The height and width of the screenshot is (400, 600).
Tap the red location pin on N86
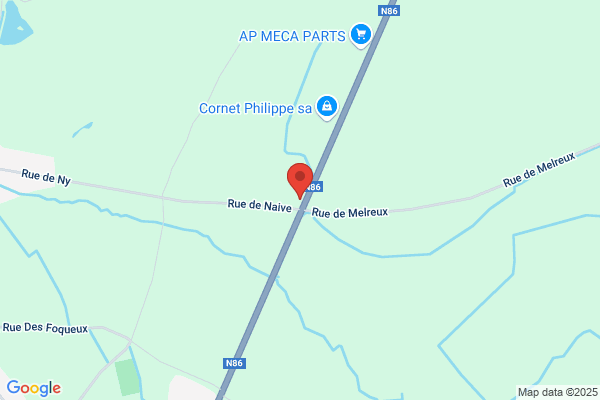(300, 181)
